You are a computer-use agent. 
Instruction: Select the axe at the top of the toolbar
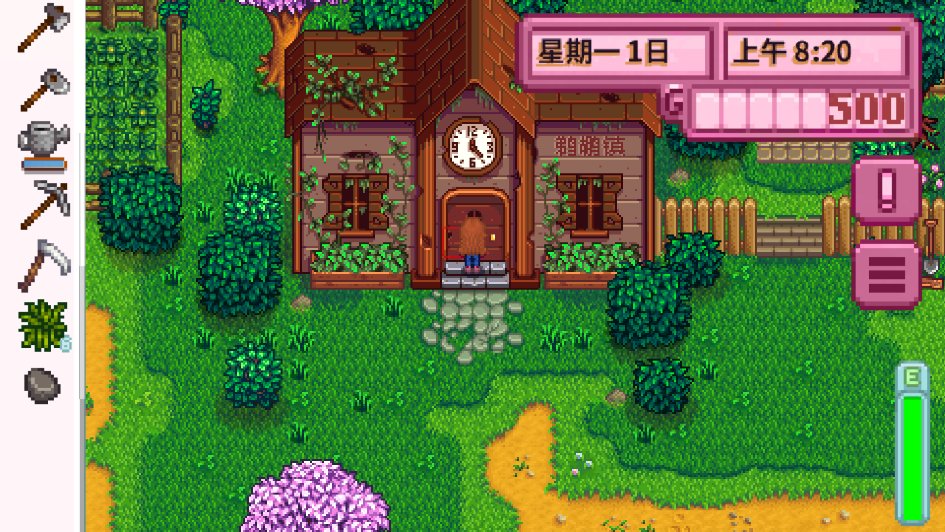pyautogui.click(x=41, y=27)
